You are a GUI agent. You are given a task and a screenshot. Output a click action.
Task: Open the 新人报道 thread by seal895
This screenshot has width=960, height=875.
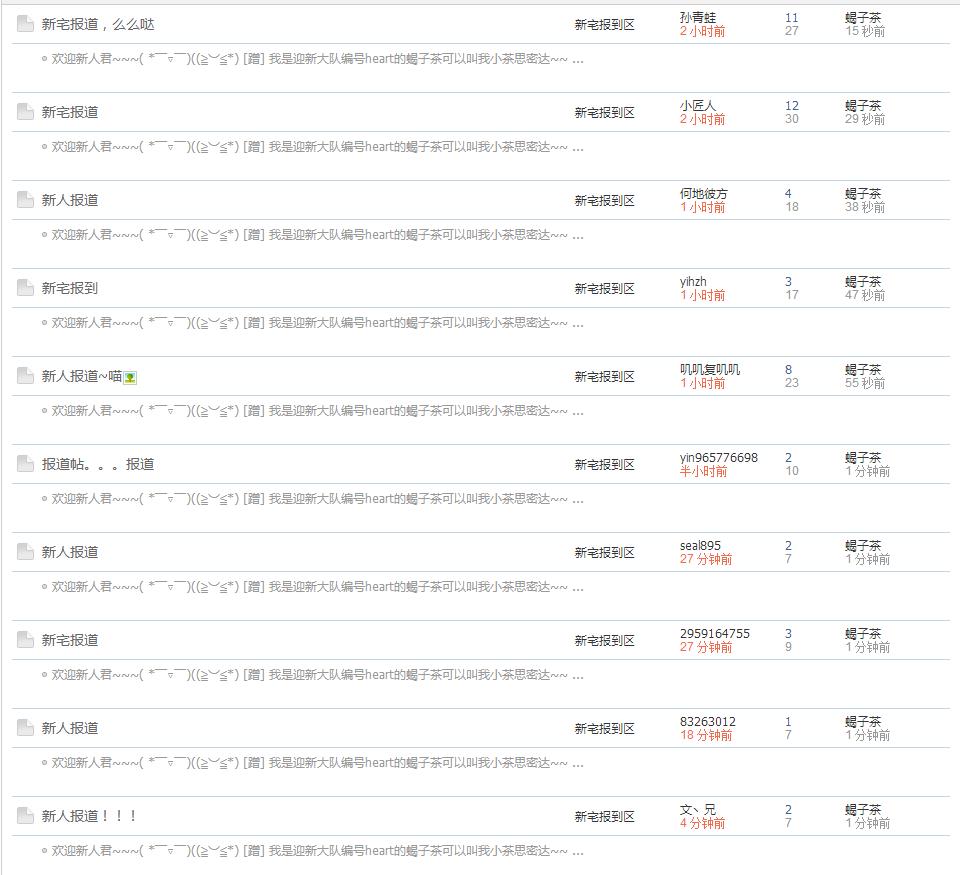(x=70, y=552)
